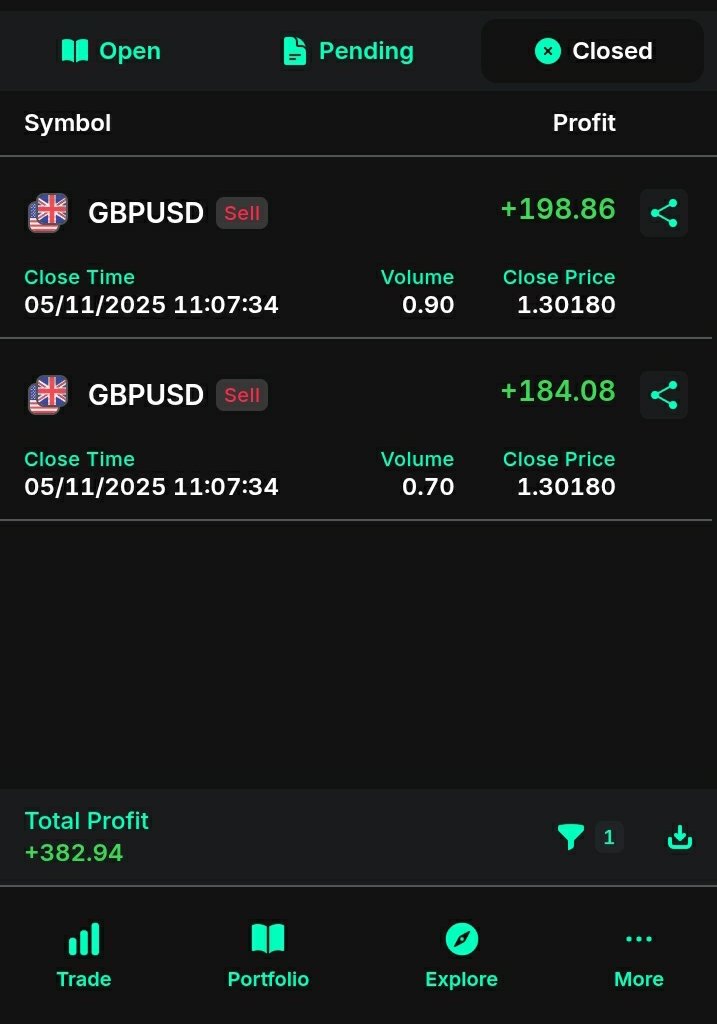Share the +198.86 GBPUSD trade

pyautogui.click(x=664, y=213)
